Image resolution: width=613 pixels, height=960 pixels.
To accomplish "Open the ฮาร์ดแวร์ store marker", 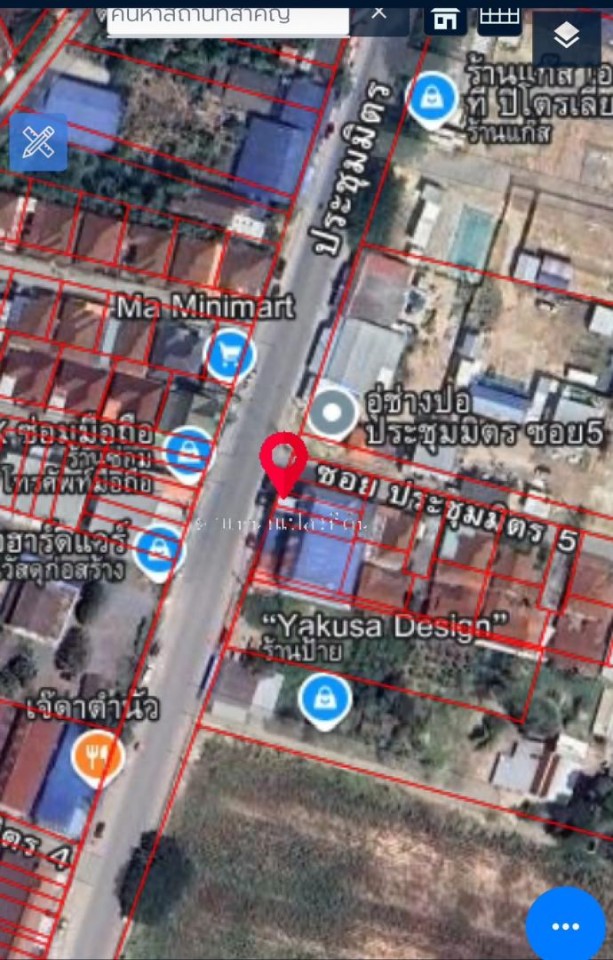I will tap(160, 549).
